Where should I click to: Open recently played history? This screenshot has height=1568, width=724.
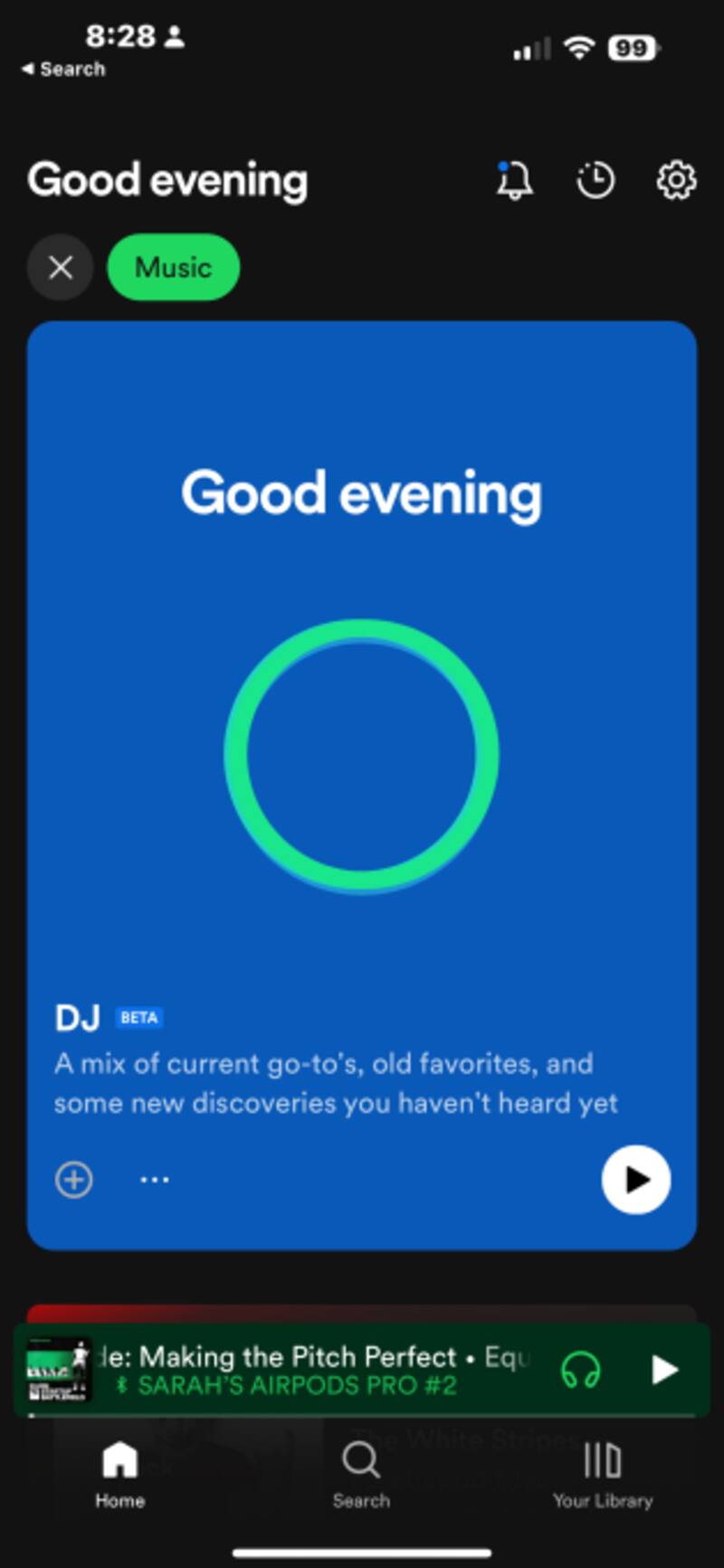[595, 180]
